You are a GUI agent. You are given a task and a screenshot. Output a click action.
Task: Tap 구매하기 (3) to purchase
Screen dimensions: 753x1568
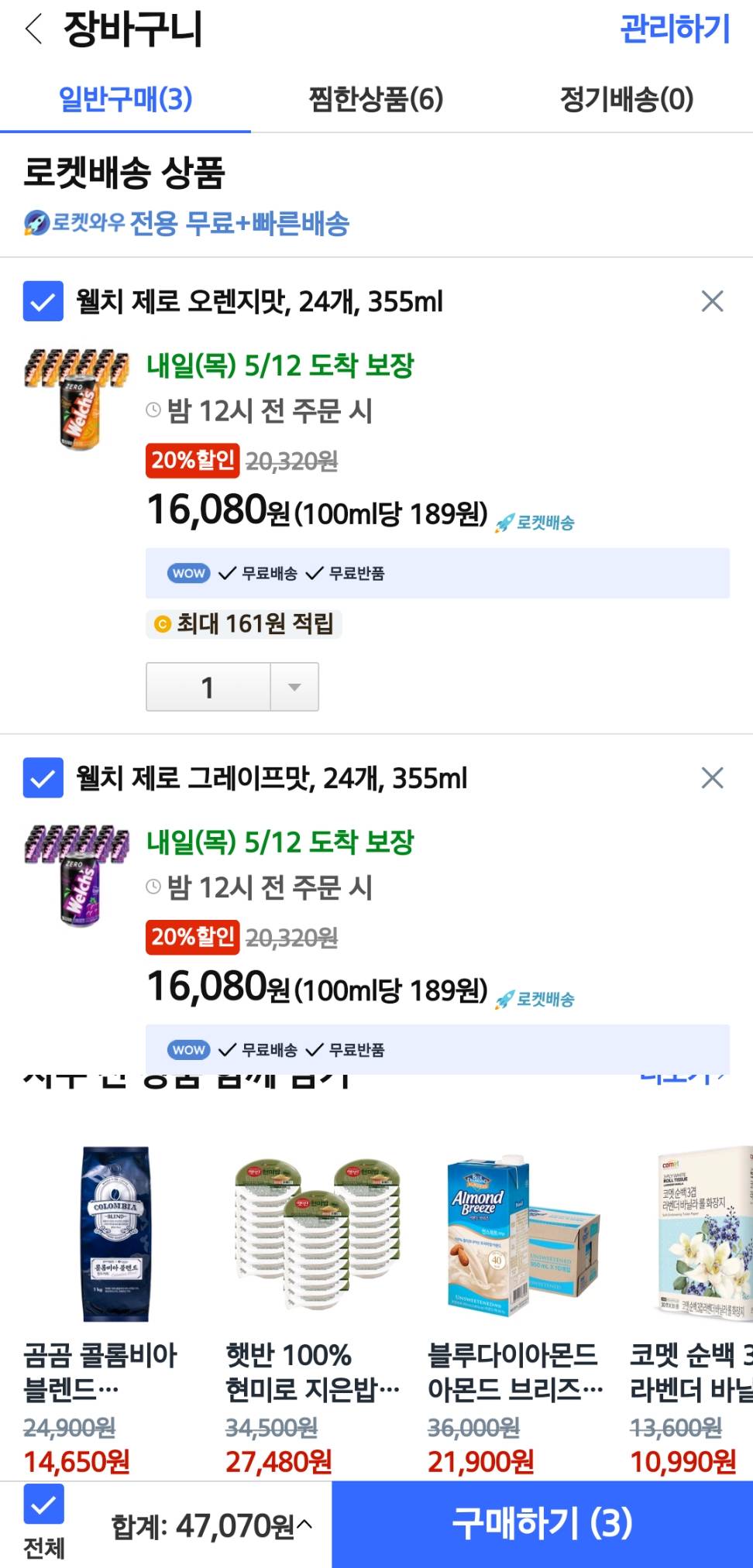click(x=542, y=1524)
